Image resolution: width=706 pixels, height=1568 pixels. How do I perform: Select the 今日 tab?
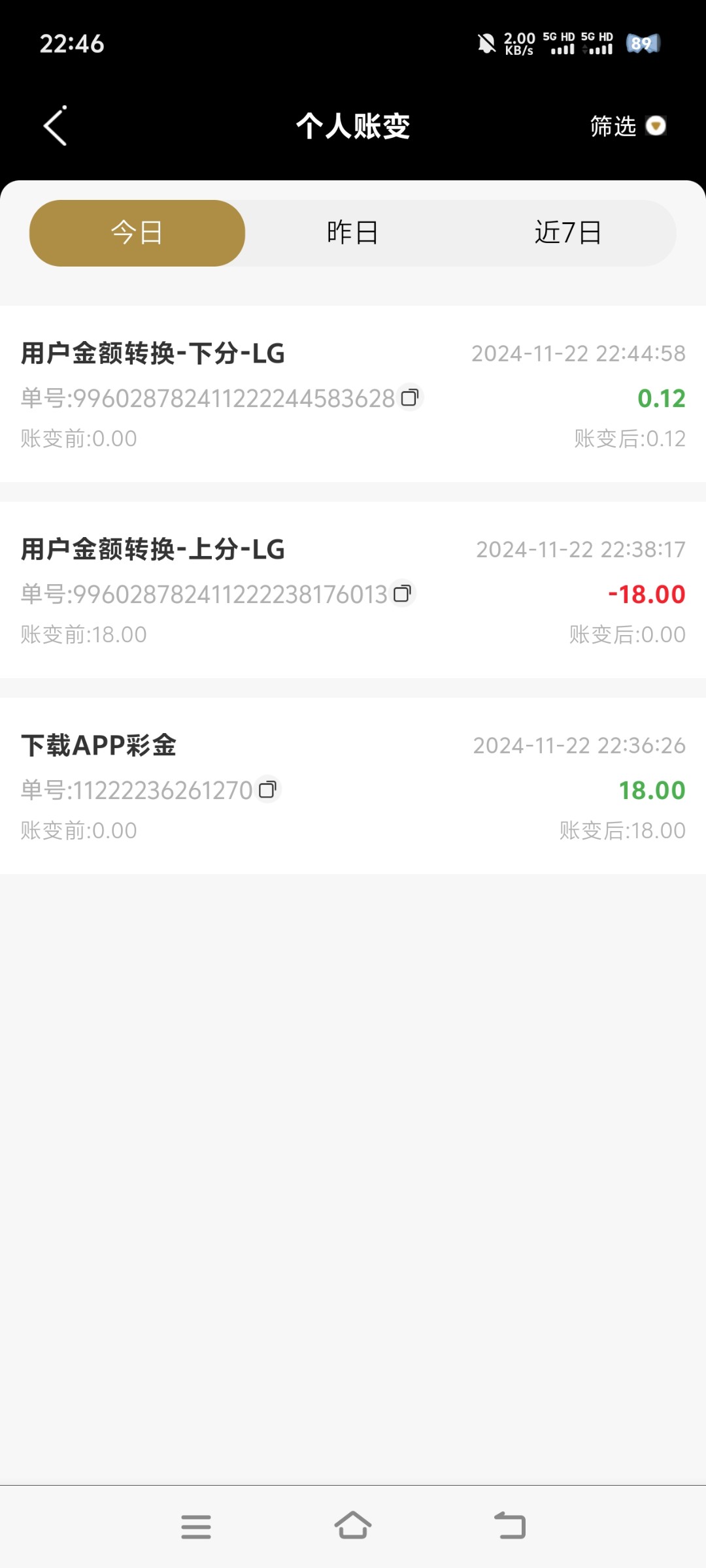point(137,233)
